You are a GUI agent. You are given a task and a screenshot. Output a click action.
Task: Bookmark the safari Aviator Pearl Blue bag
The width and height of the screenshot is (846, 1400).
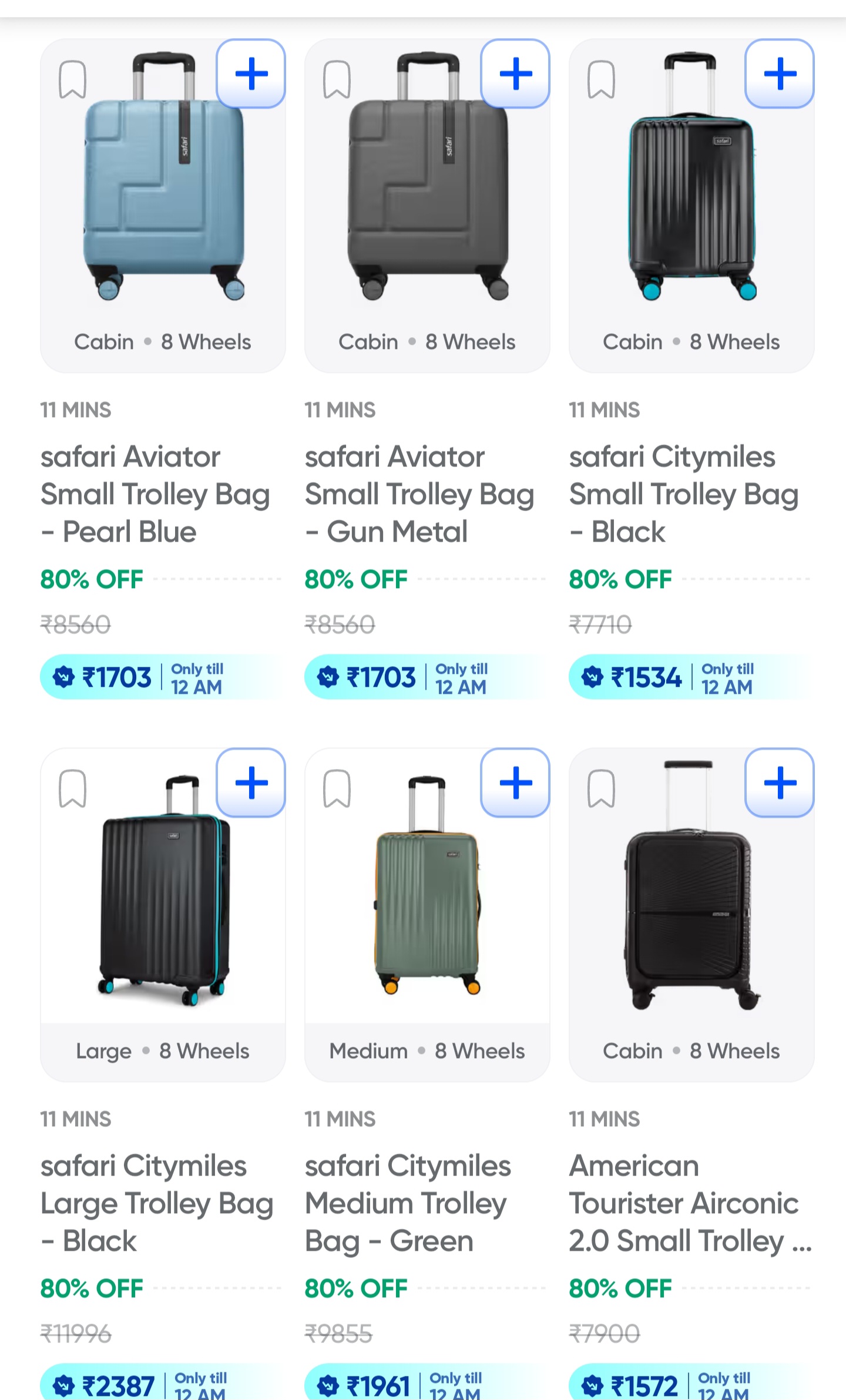(72, 79)
